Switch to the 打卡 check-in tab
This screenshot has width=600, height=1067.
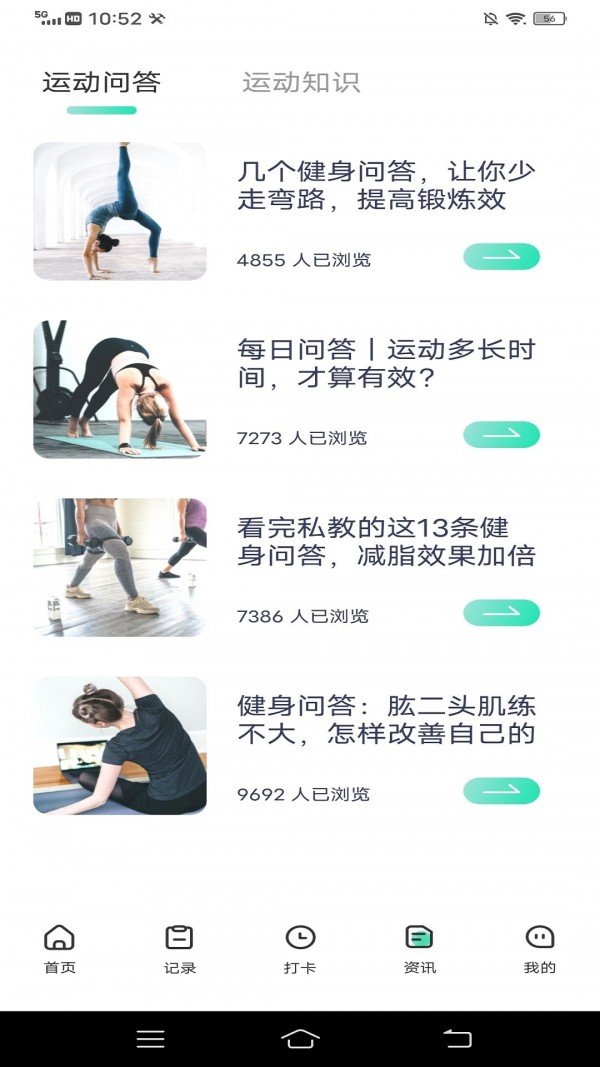point(300,948)
